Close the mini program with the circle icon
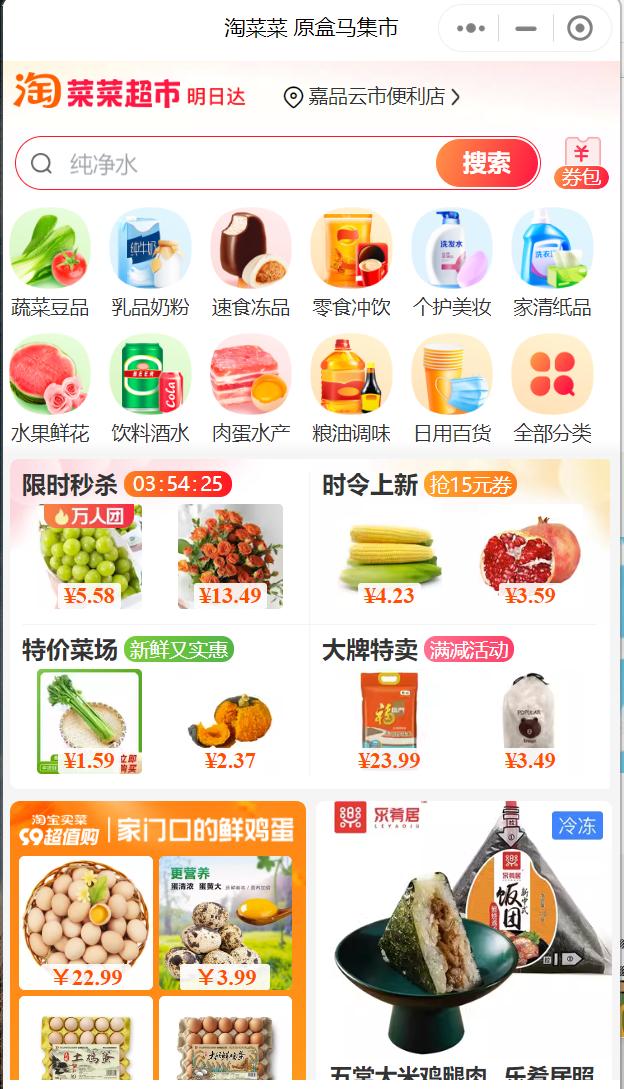This screenshot has height=1089, width=624. (x=580, y=28)
